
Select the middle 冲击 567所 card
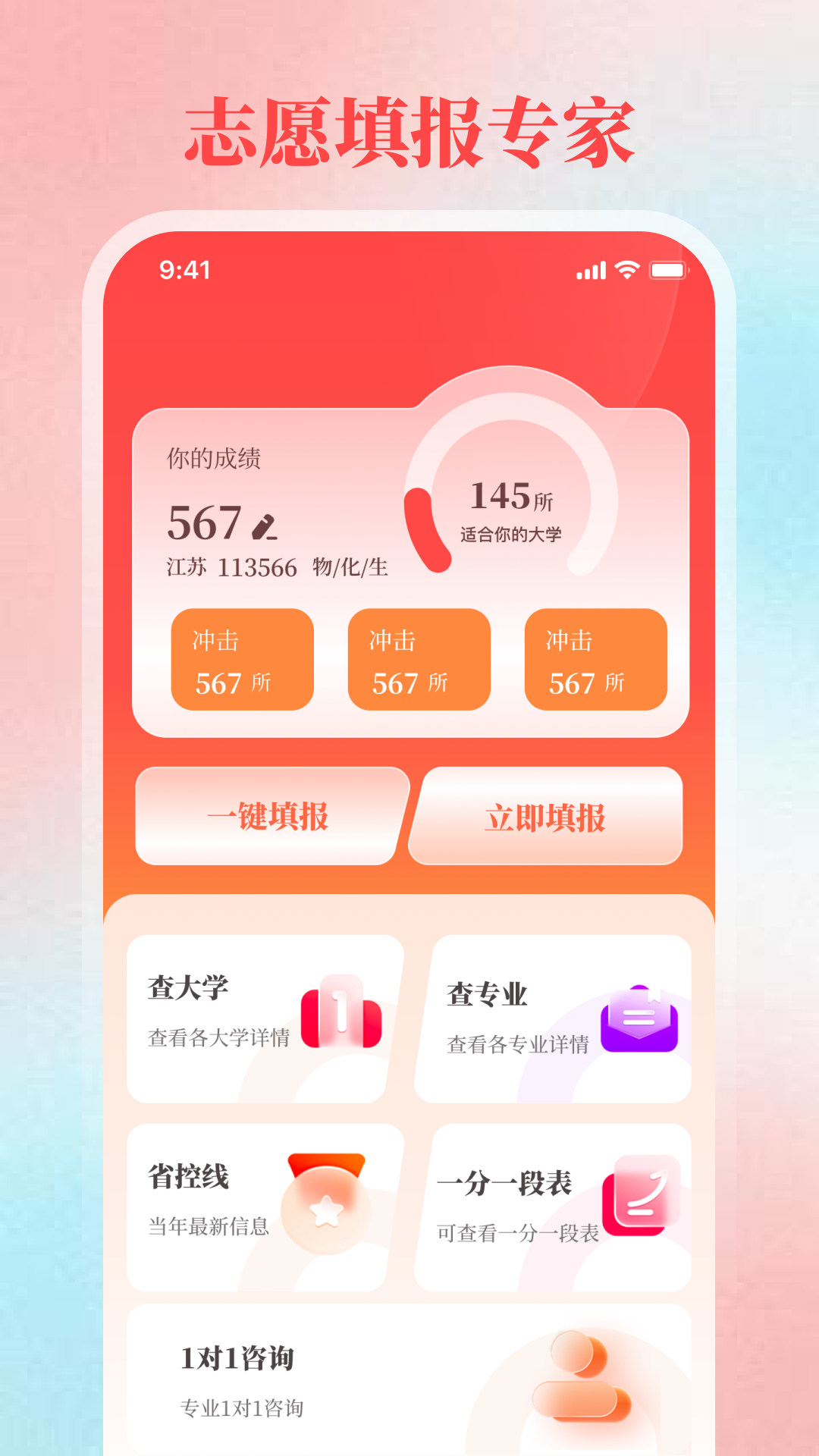point(418,660)
